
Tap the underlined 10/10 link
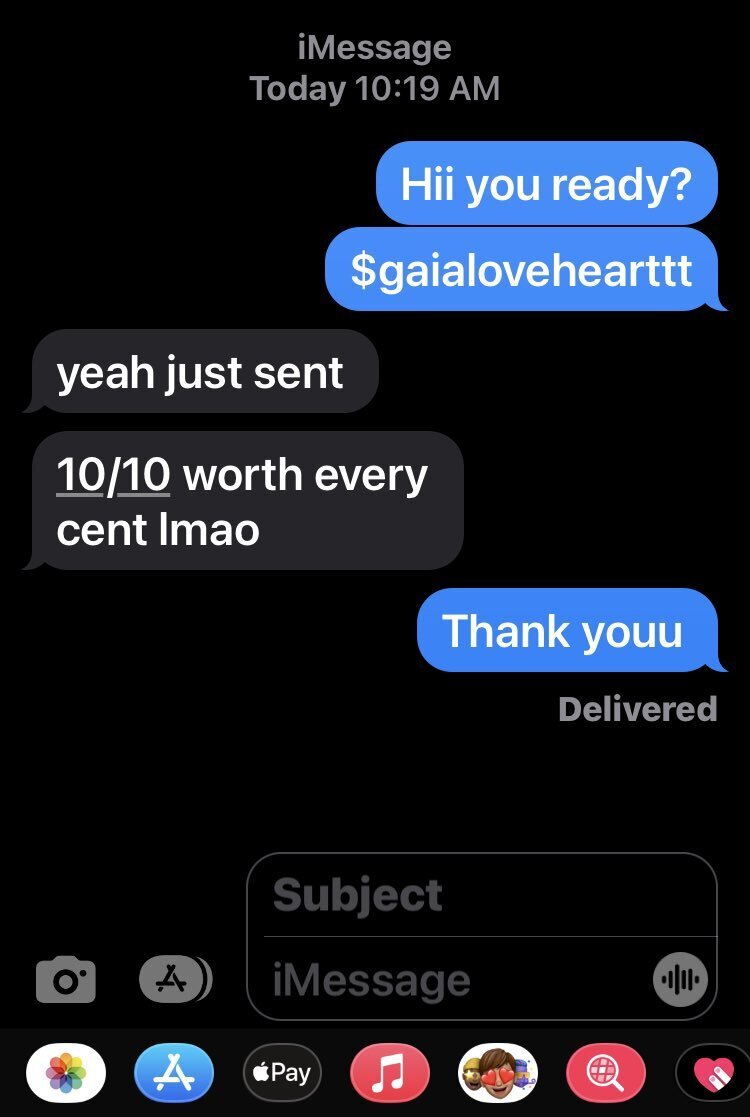point(113,474)
